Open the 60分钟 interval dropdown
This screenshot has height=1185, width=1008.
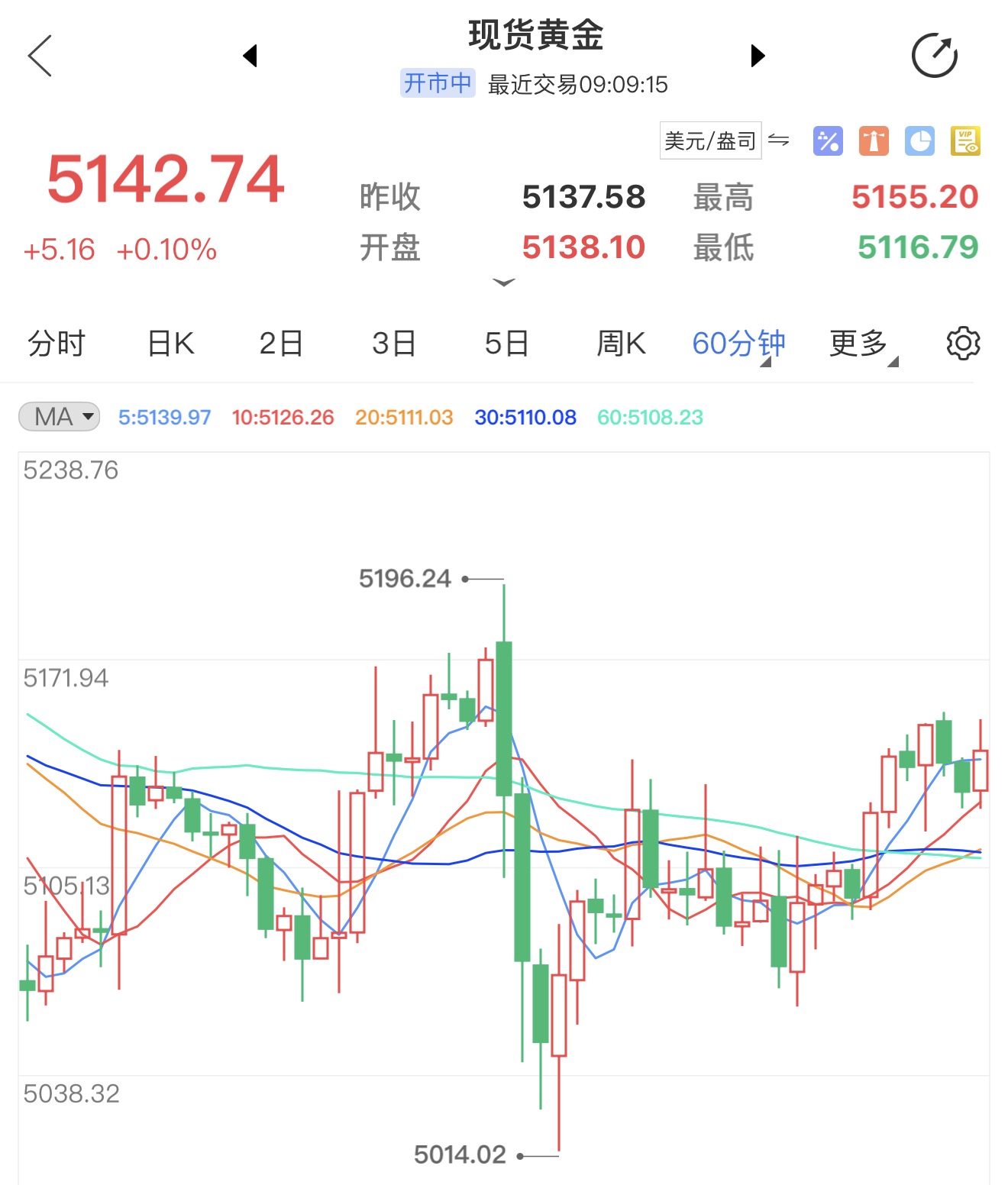tap(738, 344)
